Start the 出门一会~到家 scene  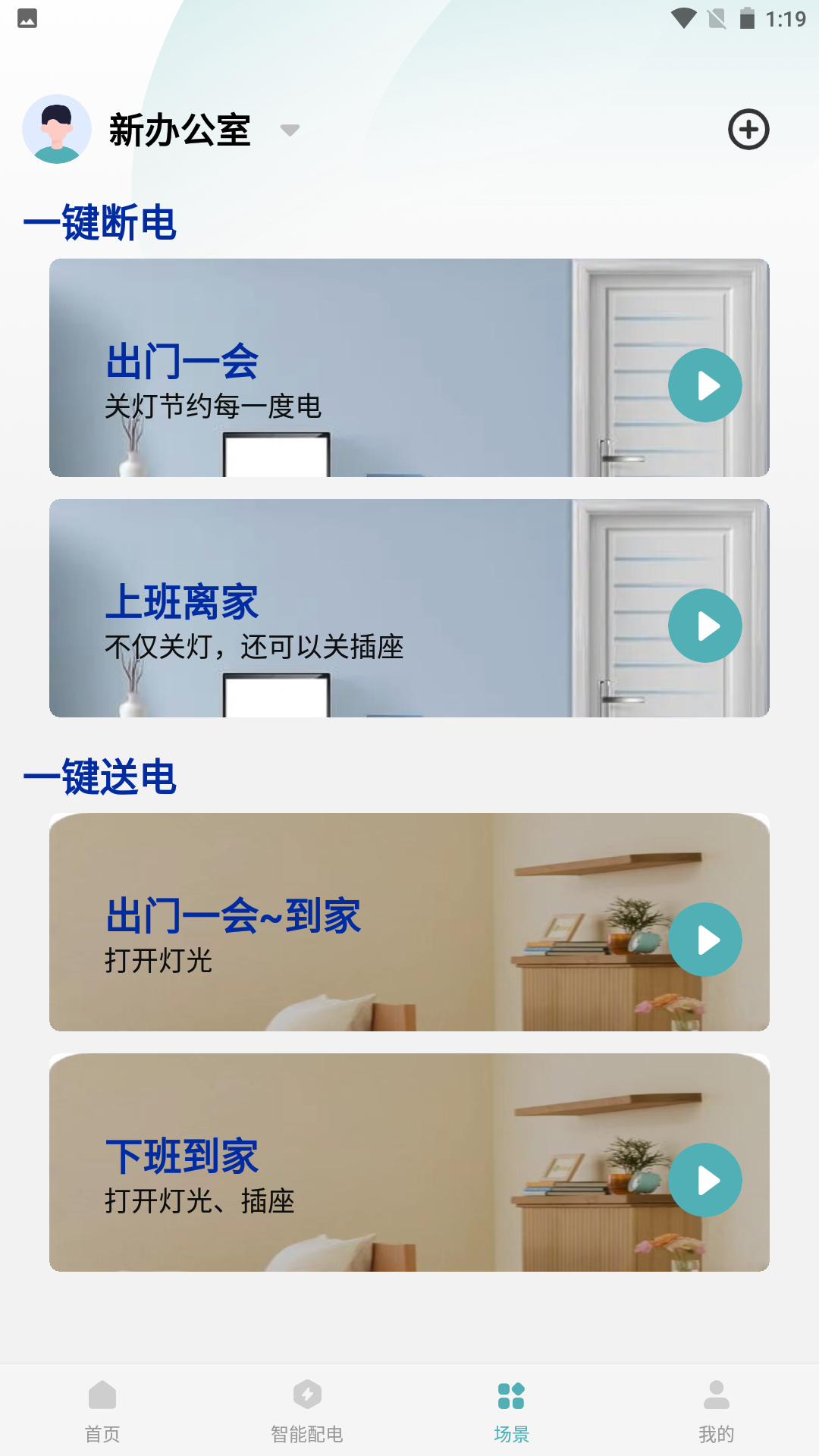point(707,939)
